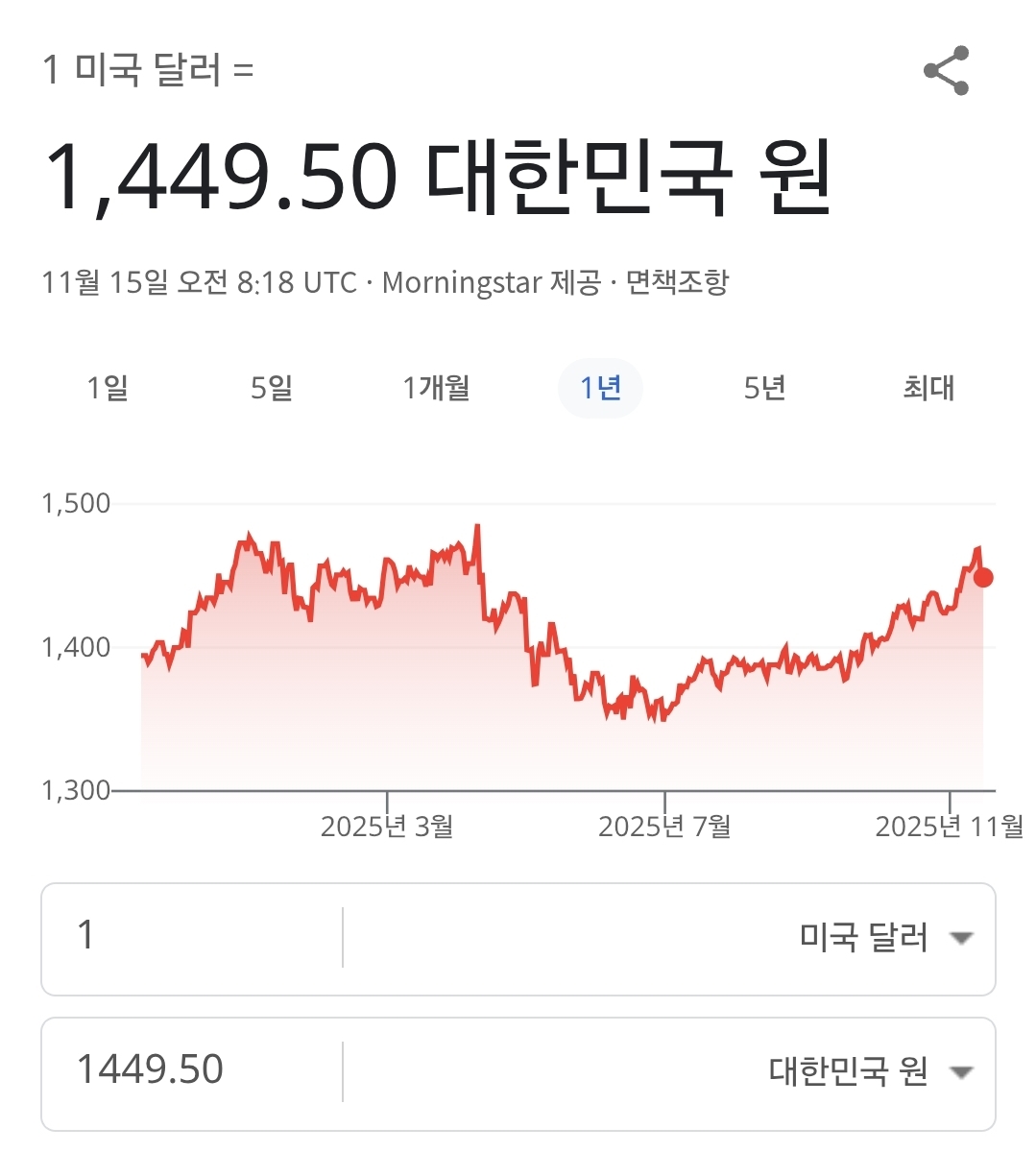The width and height of the screenshot is (1036, 1152).
Task: Show the 5년 chart range
Action: tap(764, 388)
